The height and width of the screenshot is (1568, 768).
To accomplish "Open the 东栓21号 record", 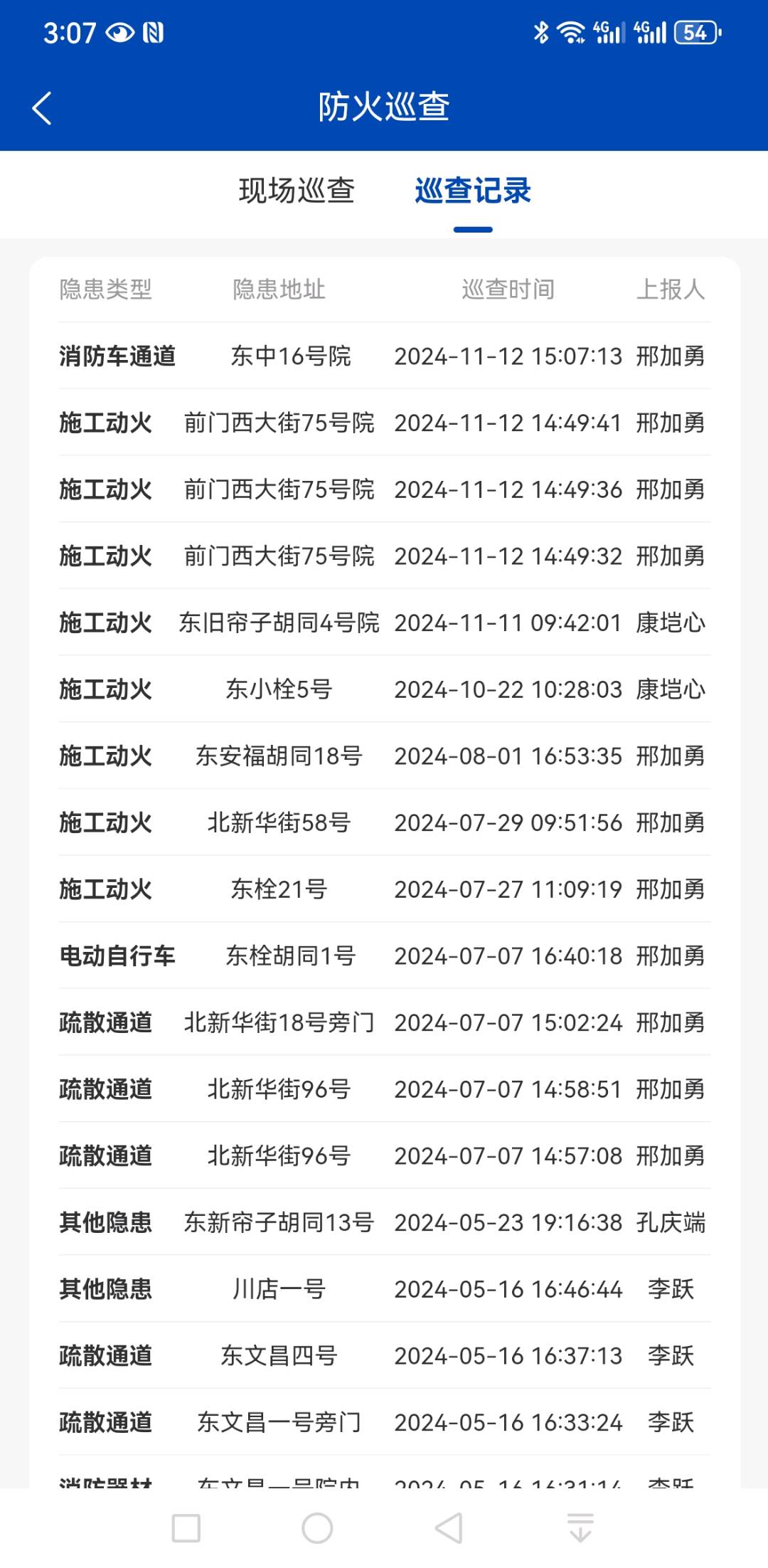I will click(x=385, y=889).
